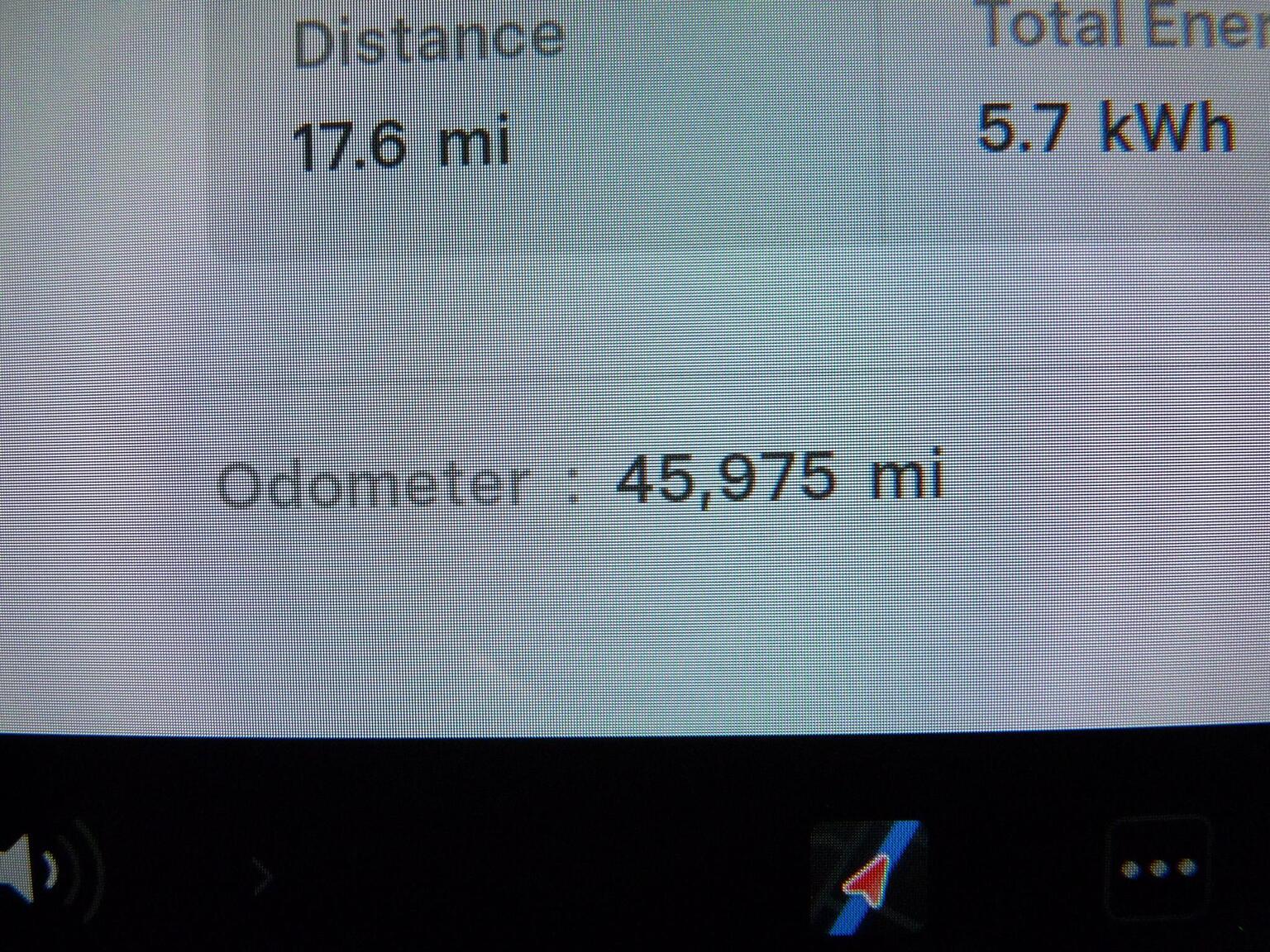
Task: Open the navigation map app
Action: (x=868, y=878)
